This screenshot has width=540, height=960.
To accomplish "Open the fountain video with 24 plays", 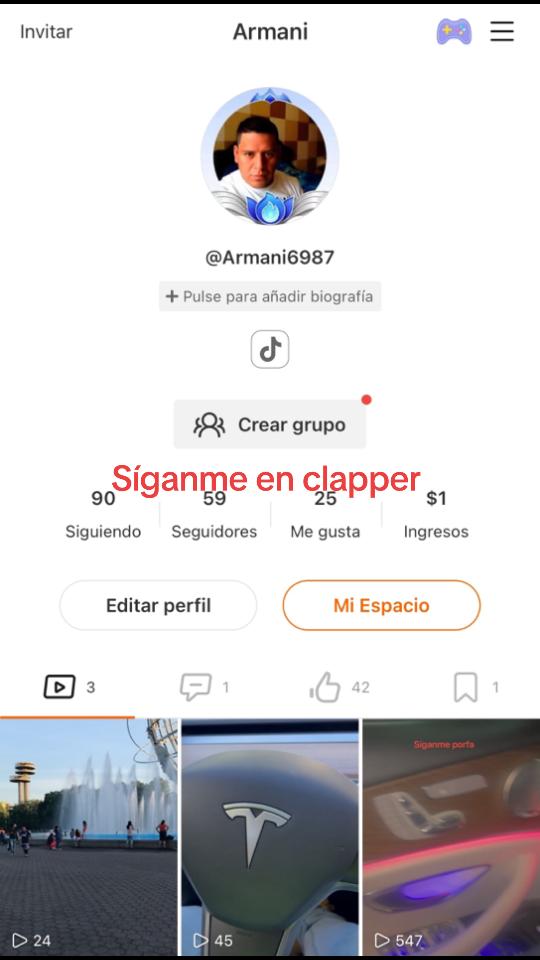I will [89, 838].
